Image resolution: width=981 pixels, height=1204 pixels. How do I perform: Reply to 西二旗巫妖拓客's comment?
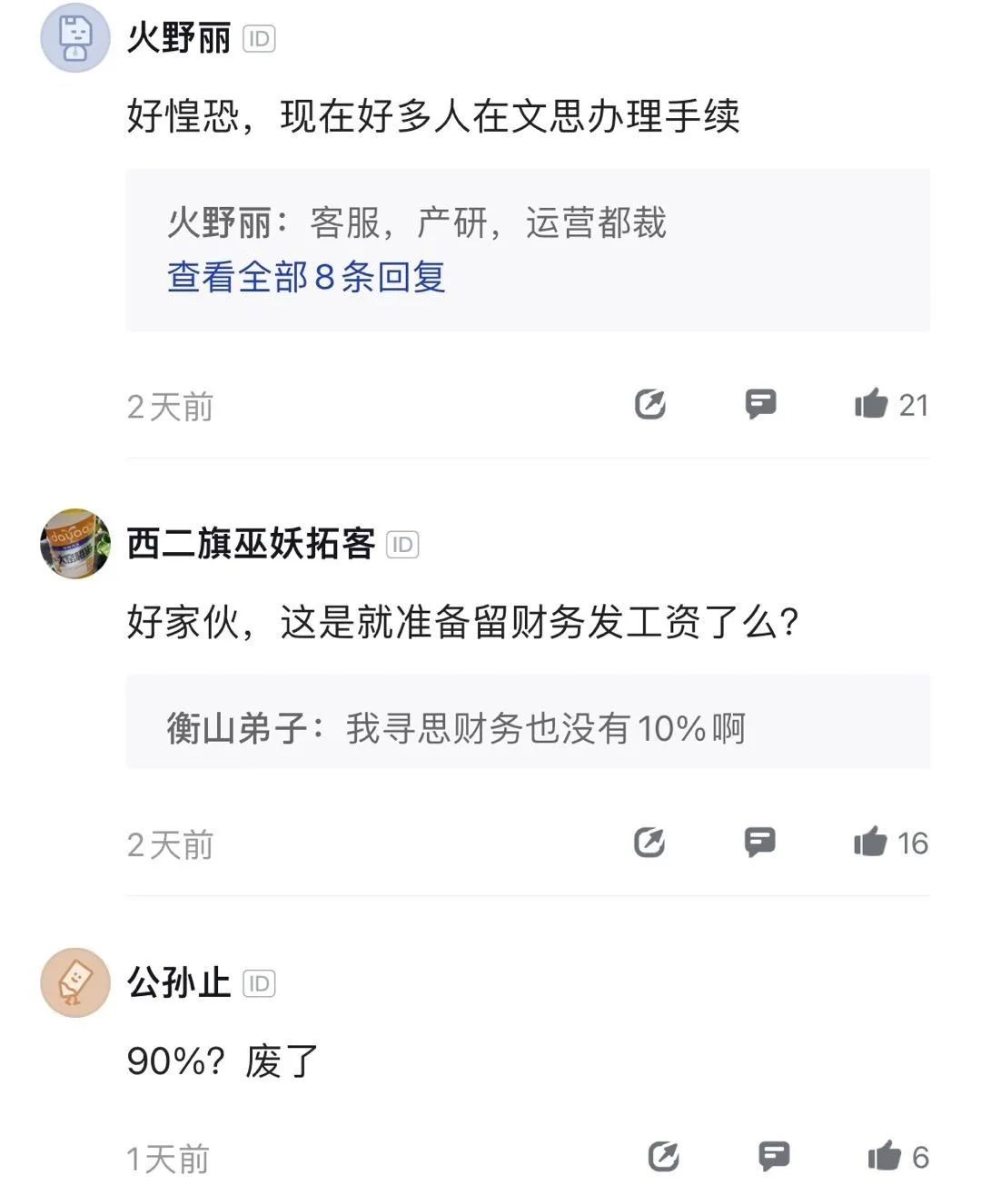click(760, 843)
